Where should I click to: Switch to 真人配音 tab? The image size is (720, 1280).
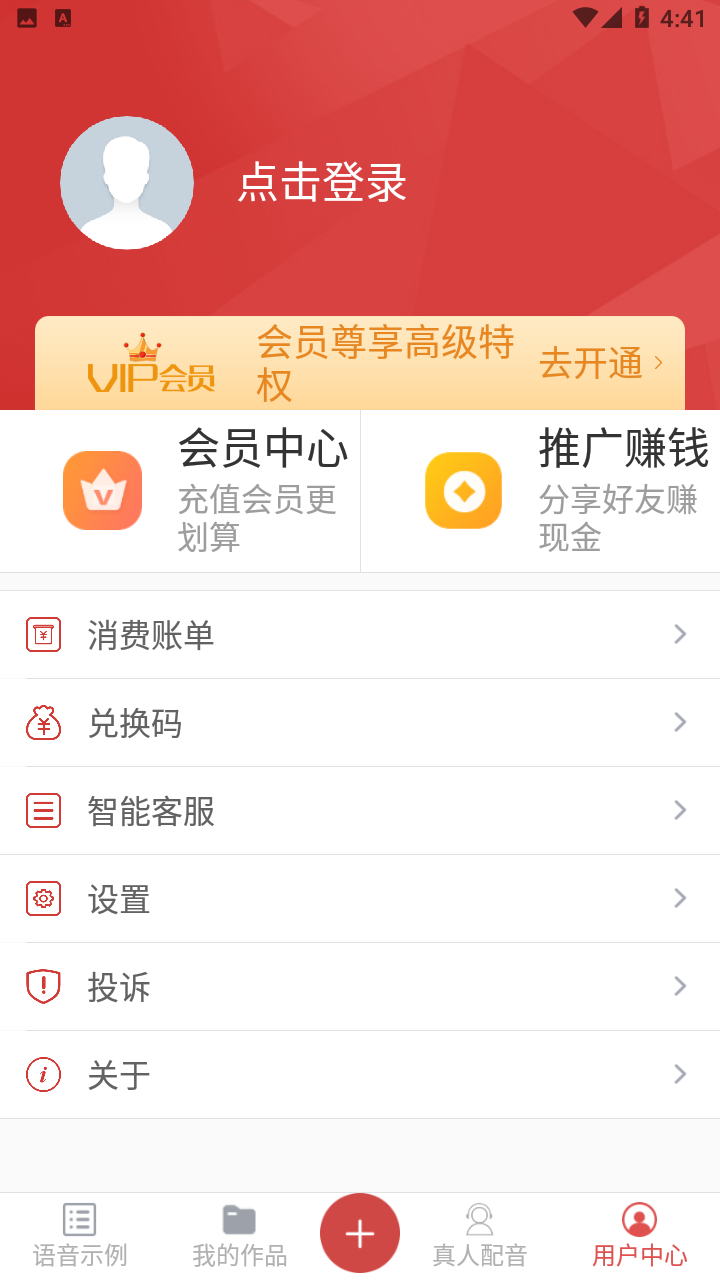(x=480, y=1236)
